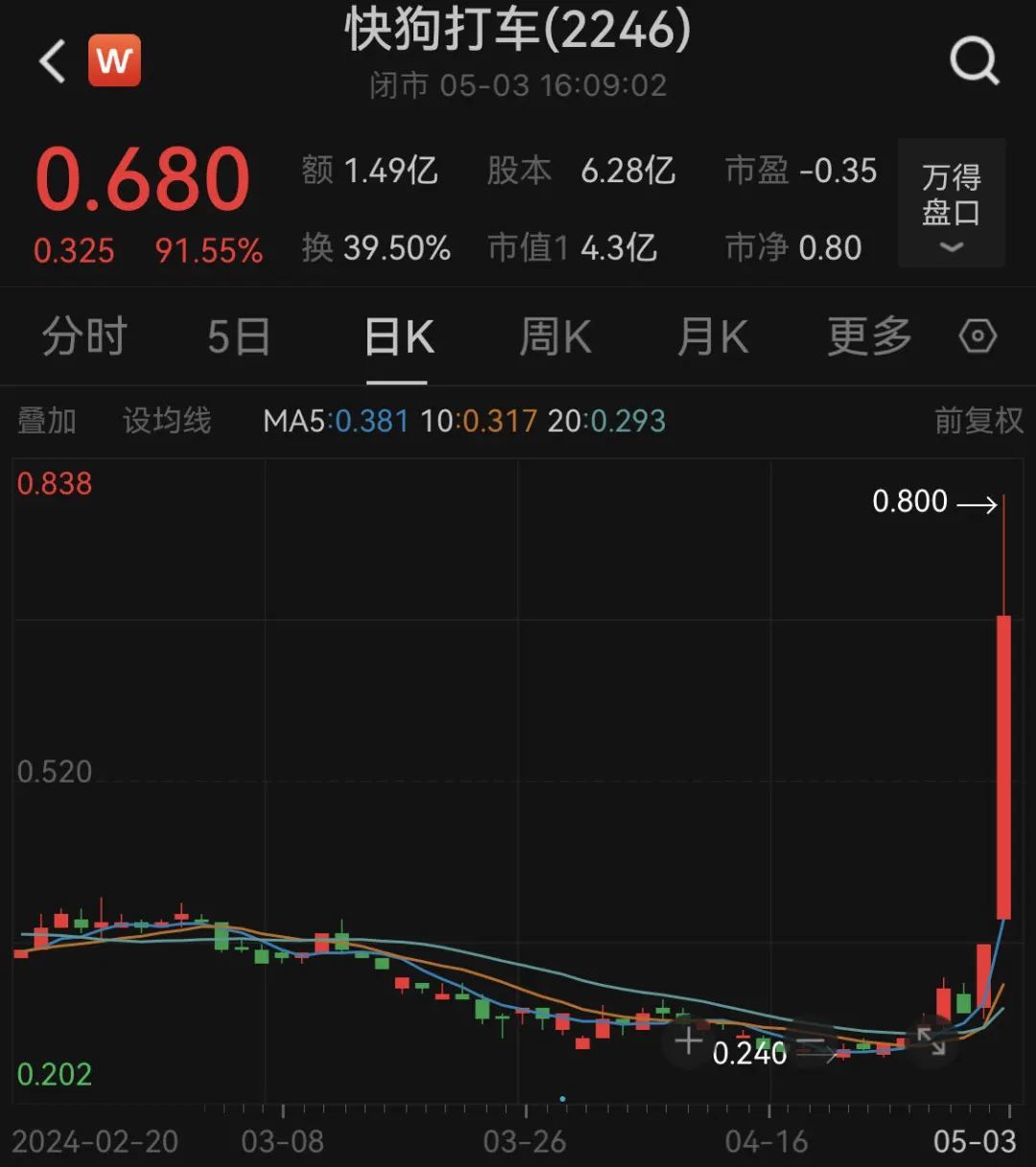
Task: Show the 周K chart
Action: pos(554,338)
